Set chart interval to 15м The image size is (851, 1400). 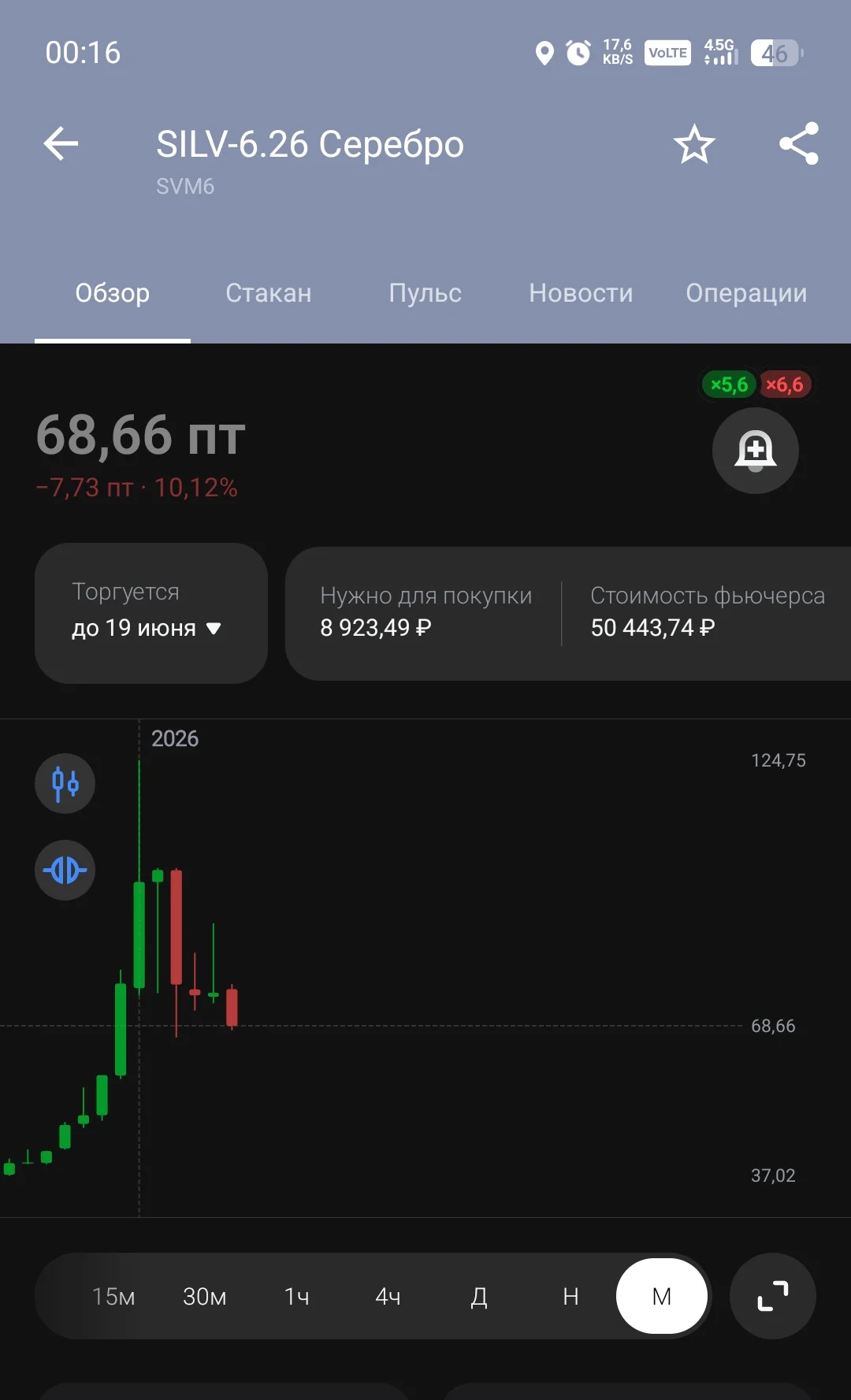tap(113, 1296)
